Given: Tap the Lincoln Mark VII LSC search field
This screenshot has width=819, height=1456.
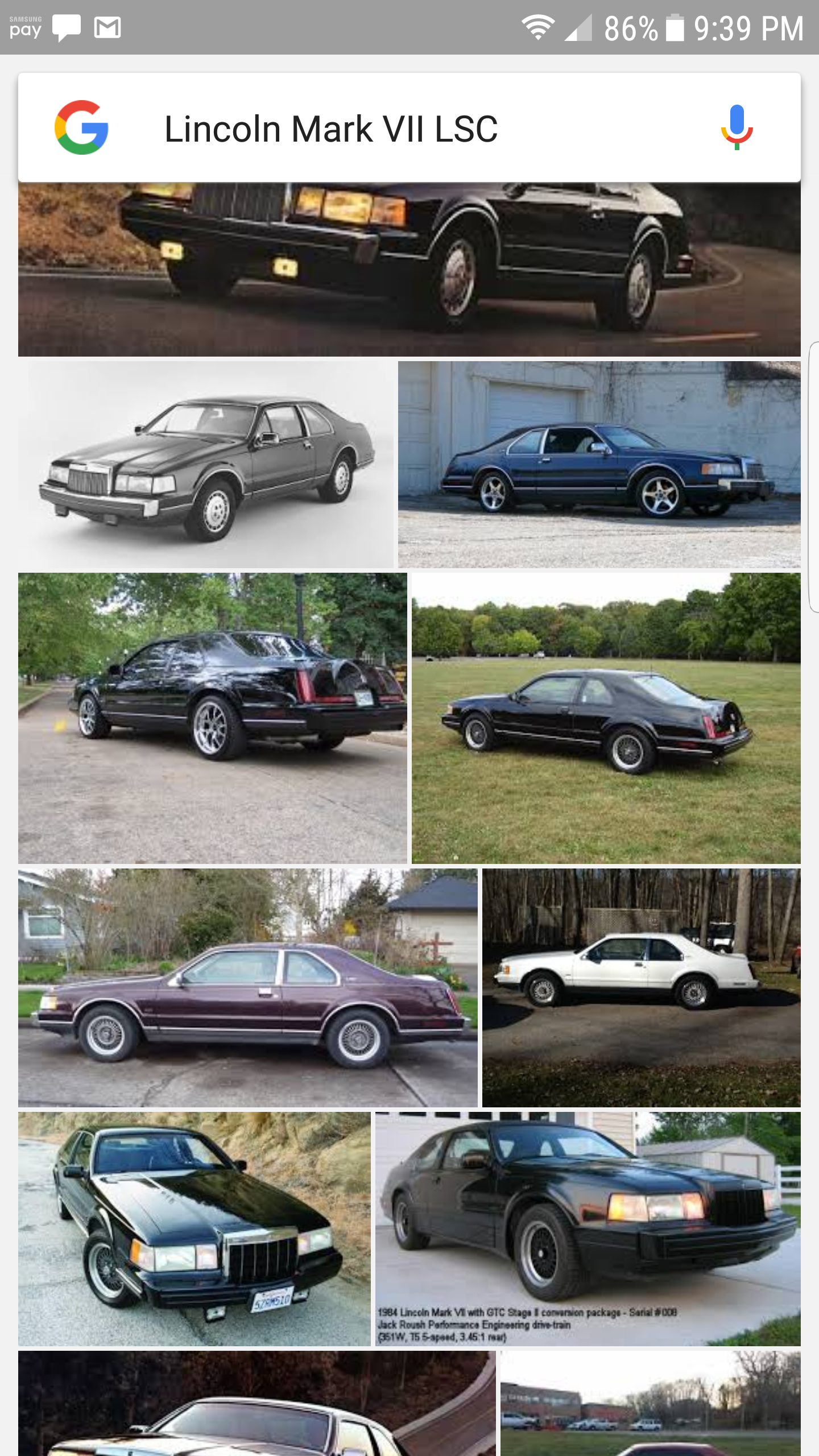Looking at the screenshot, I should coord(409,128).
